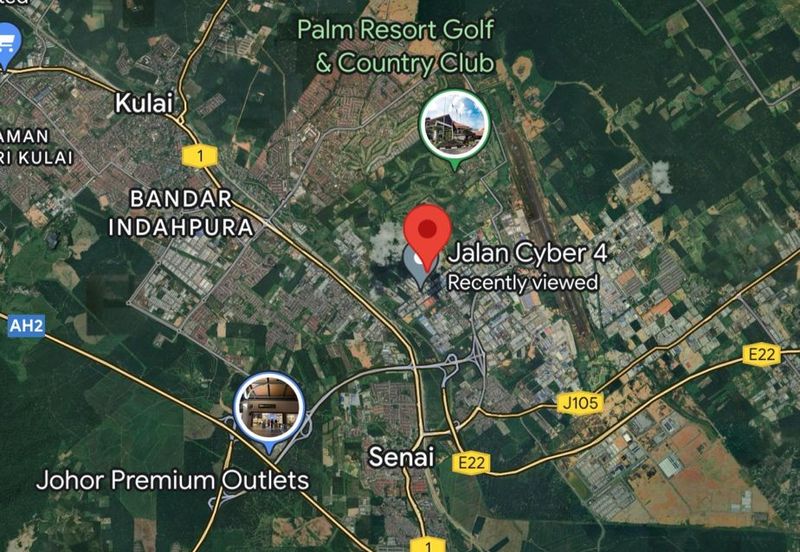Open the Johor Premium Outlets photo pin
Screen dimensions: 800x552
tap(268, 407)
